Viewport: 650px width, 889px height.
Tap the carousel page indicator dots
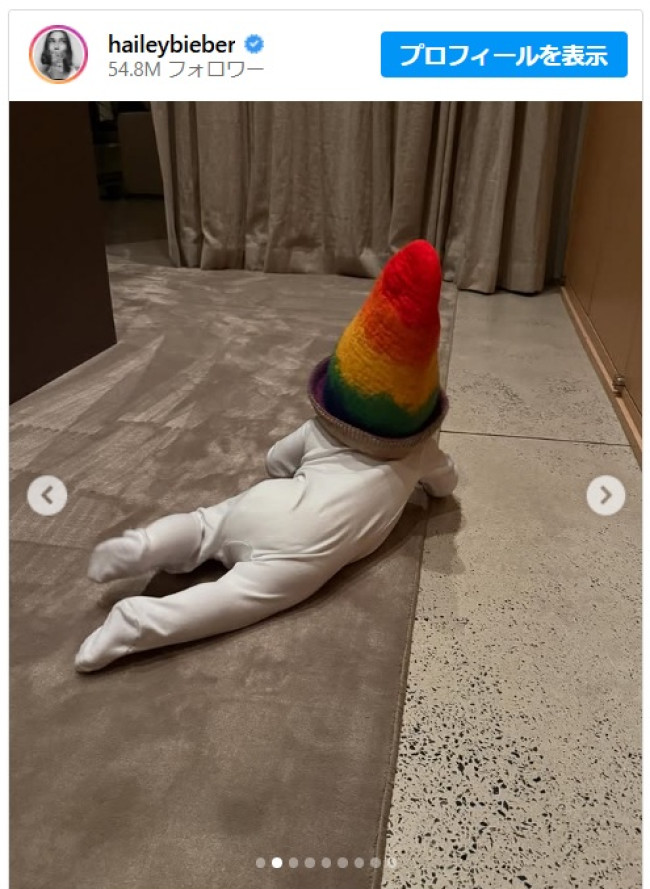[x=325, y=862]
